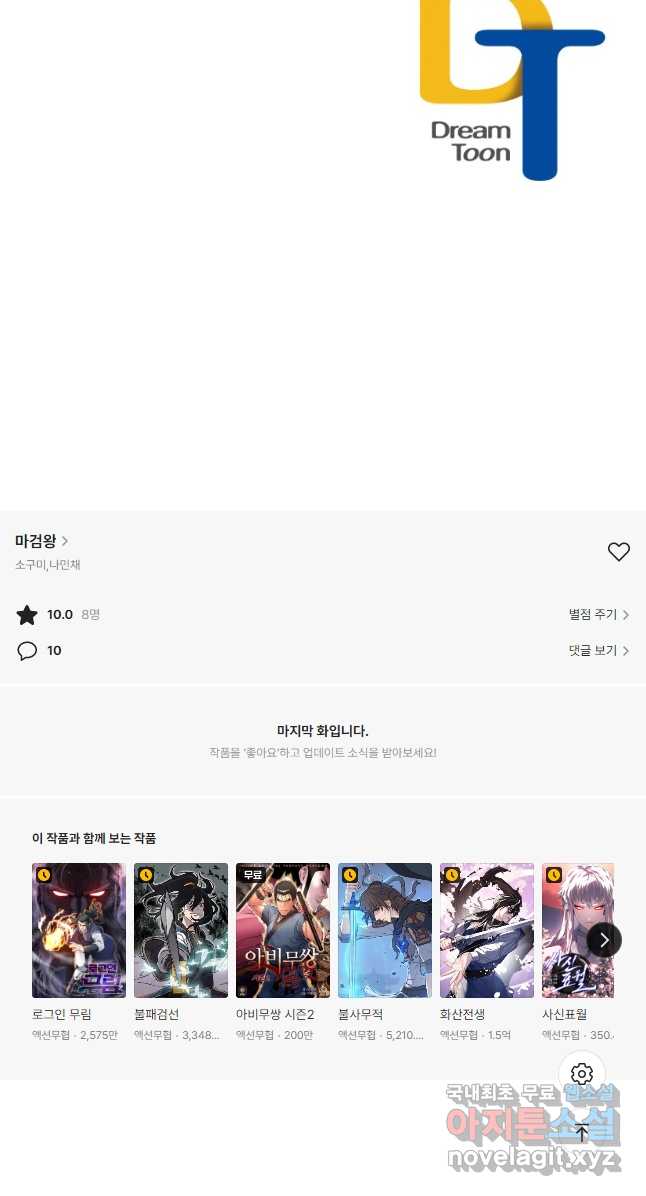This screenshot has width=646, height=1196.
Task: Open the 불패검선 recommendation
Action: [181, 931]
